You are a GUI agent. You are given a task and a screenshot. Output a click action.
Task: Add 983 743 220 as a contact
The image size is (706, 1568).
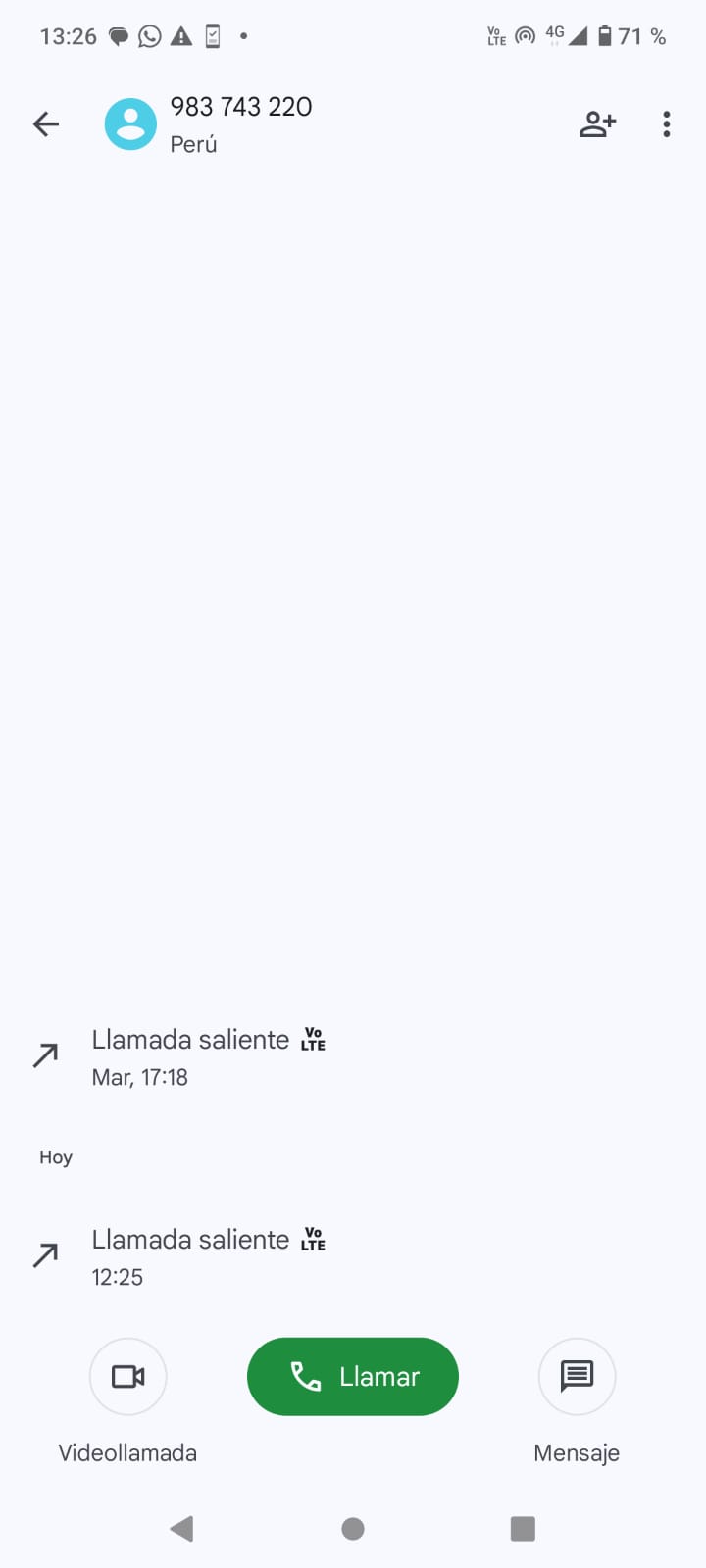pyautogui.click(x=597, y=124)
